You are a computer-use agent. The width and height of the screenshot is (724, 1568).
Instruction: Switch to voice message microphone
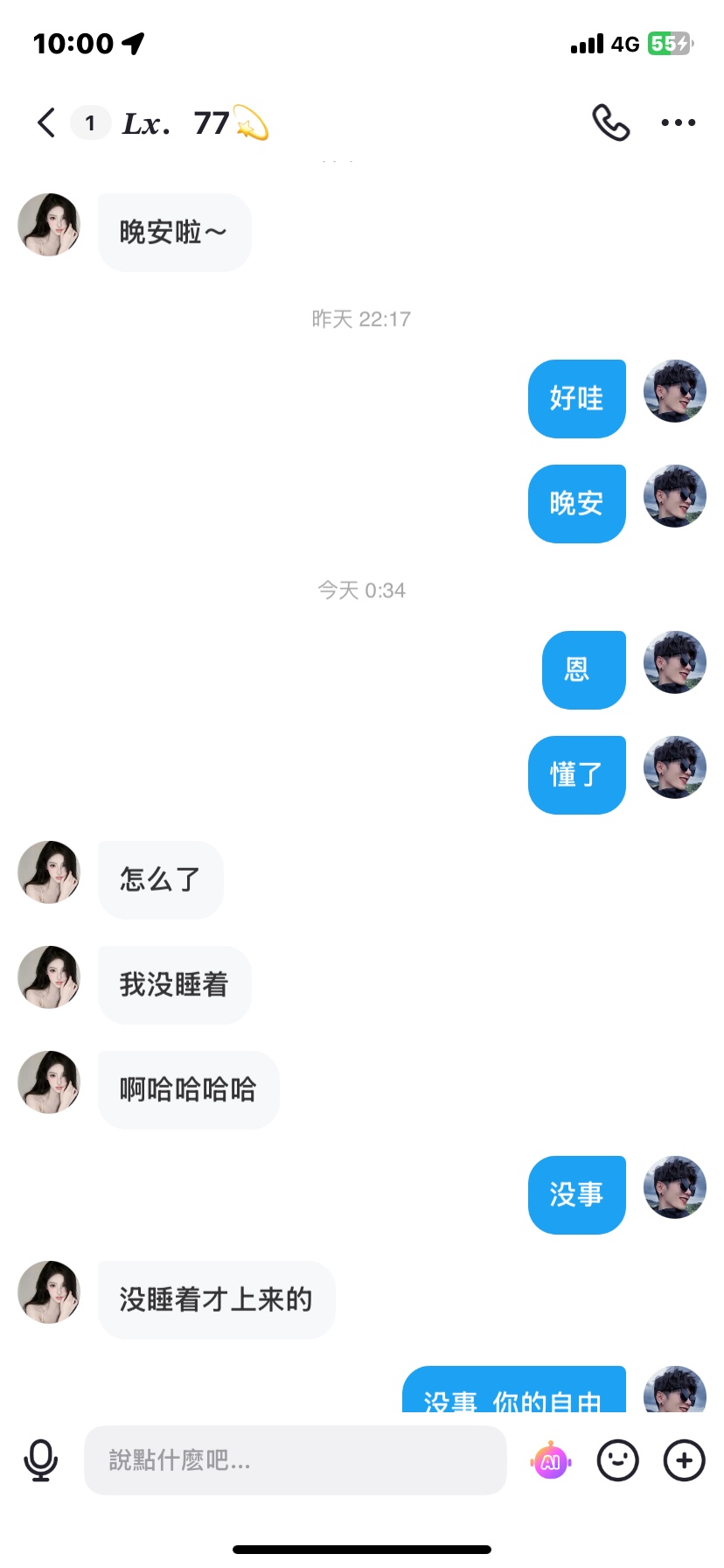(x=40, y=1460)
